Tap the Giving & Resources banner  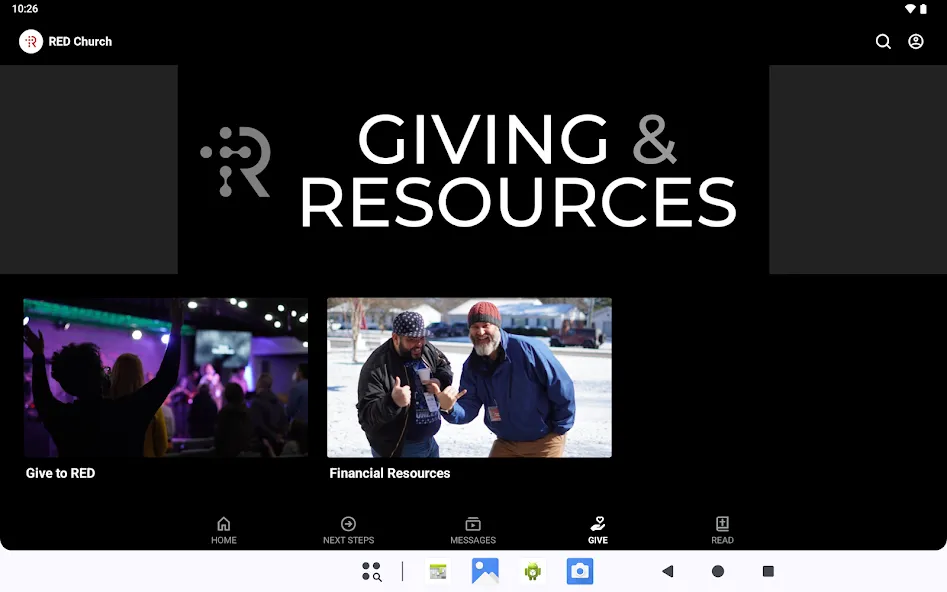tap(473, 170)
